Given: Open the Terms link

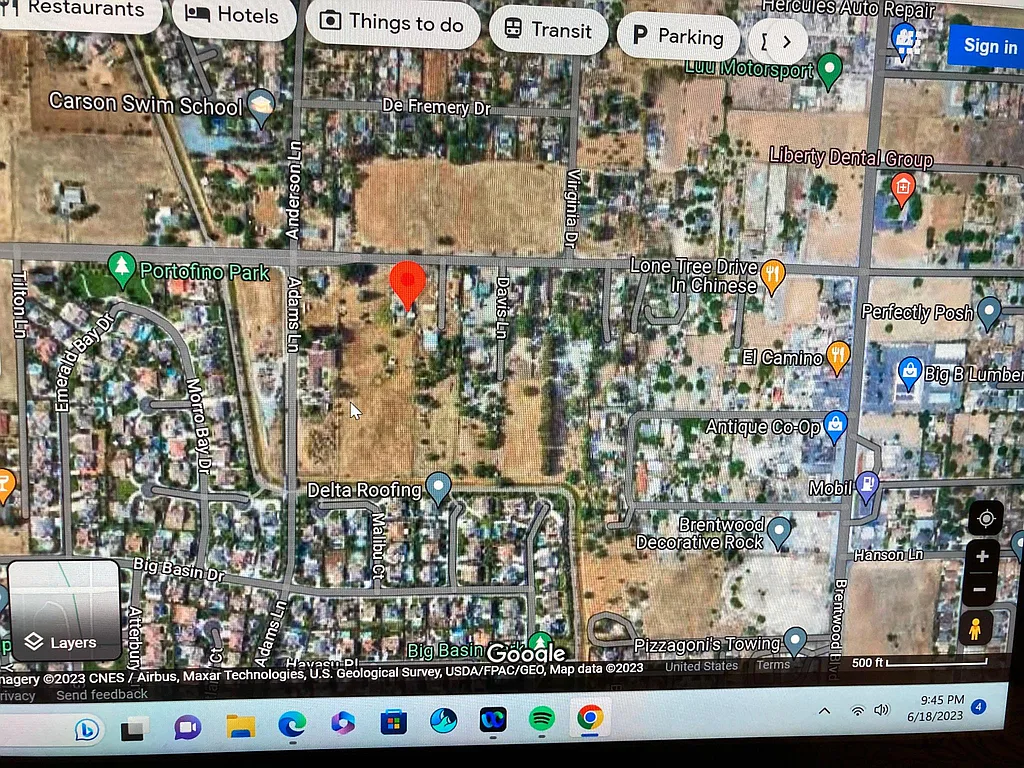Looking at the screenshot, I should tap(772, 665).
